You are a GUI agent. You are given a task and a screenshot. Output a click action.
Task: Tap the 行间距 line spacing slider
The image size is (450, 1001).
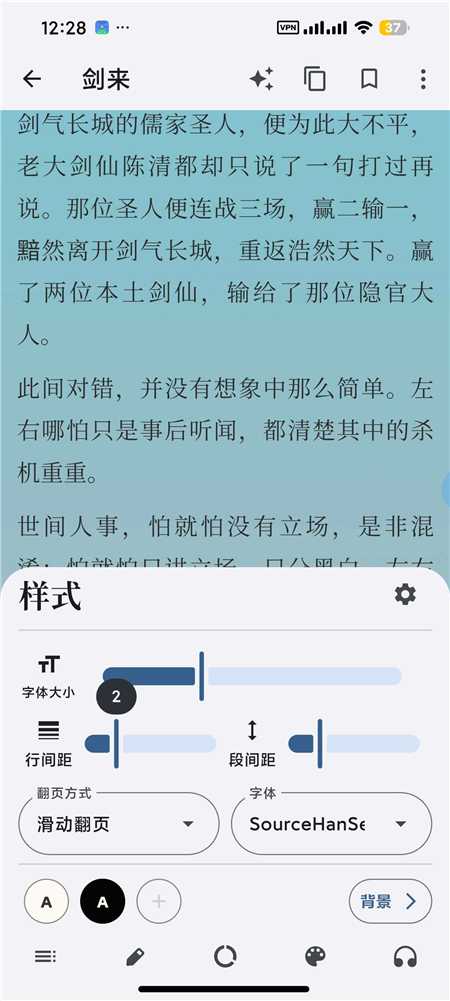(150, 743)
